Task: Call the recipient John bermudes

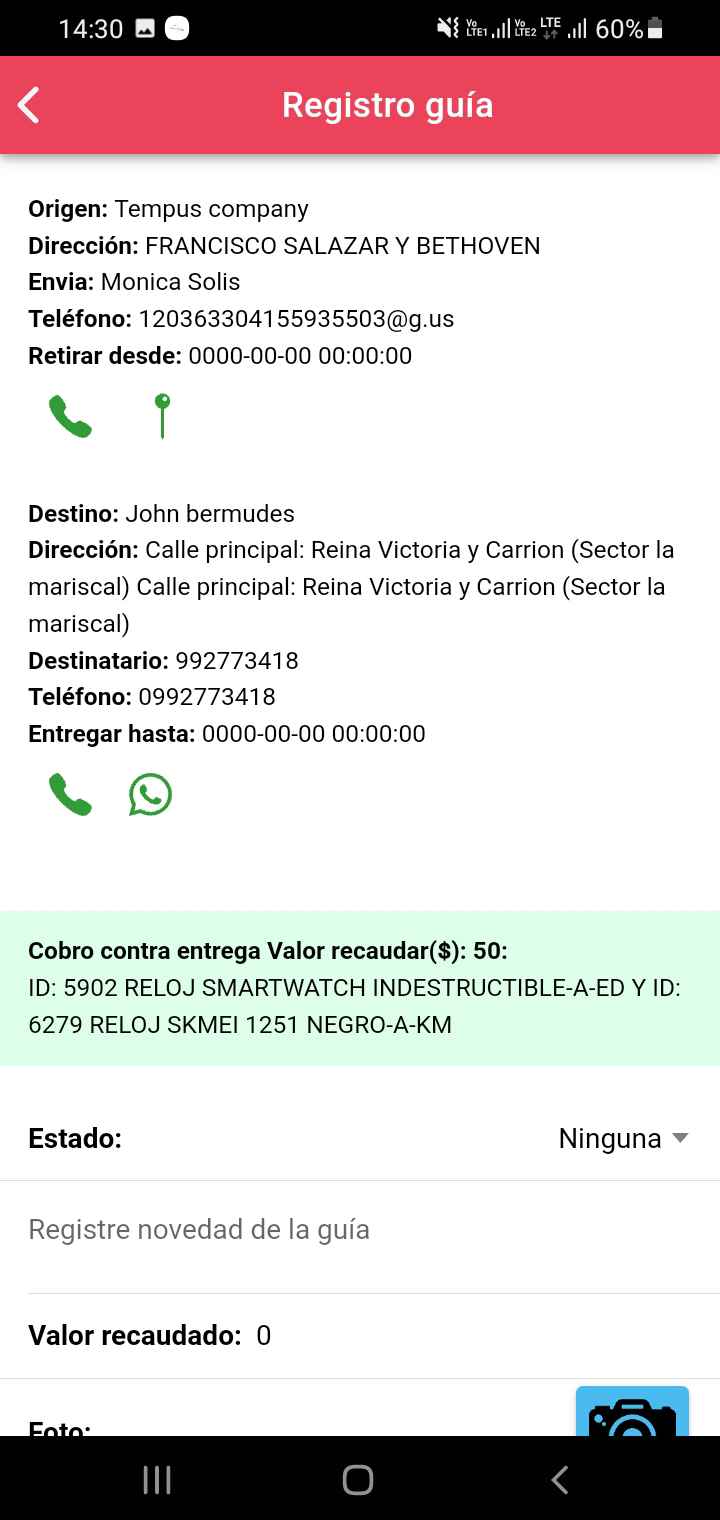Action: click(x=70, y=795)
